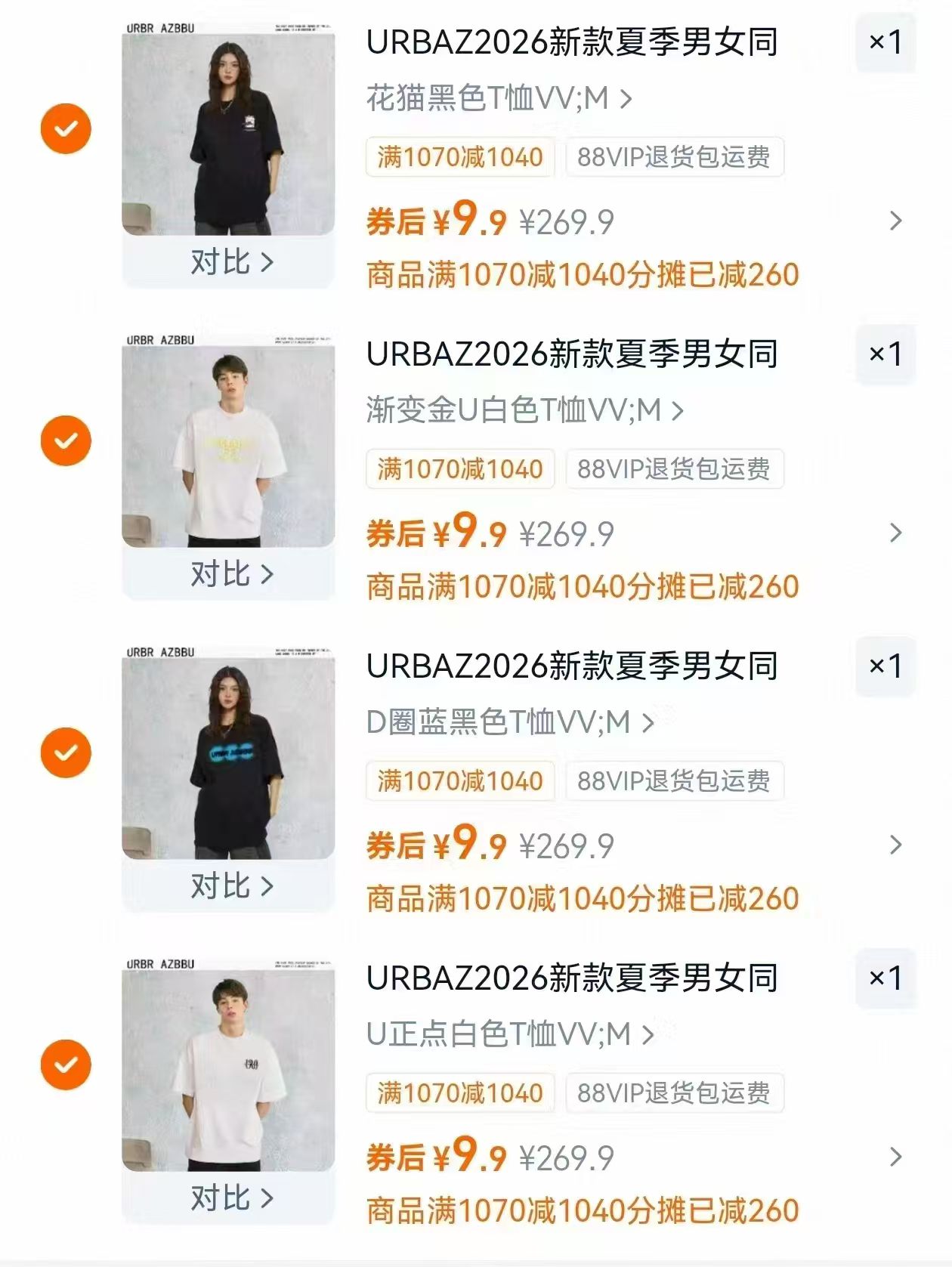Screen dimensions: 952x1267
Task: Compare prices for D圈蓝黑色T恤
Action: 230,886
